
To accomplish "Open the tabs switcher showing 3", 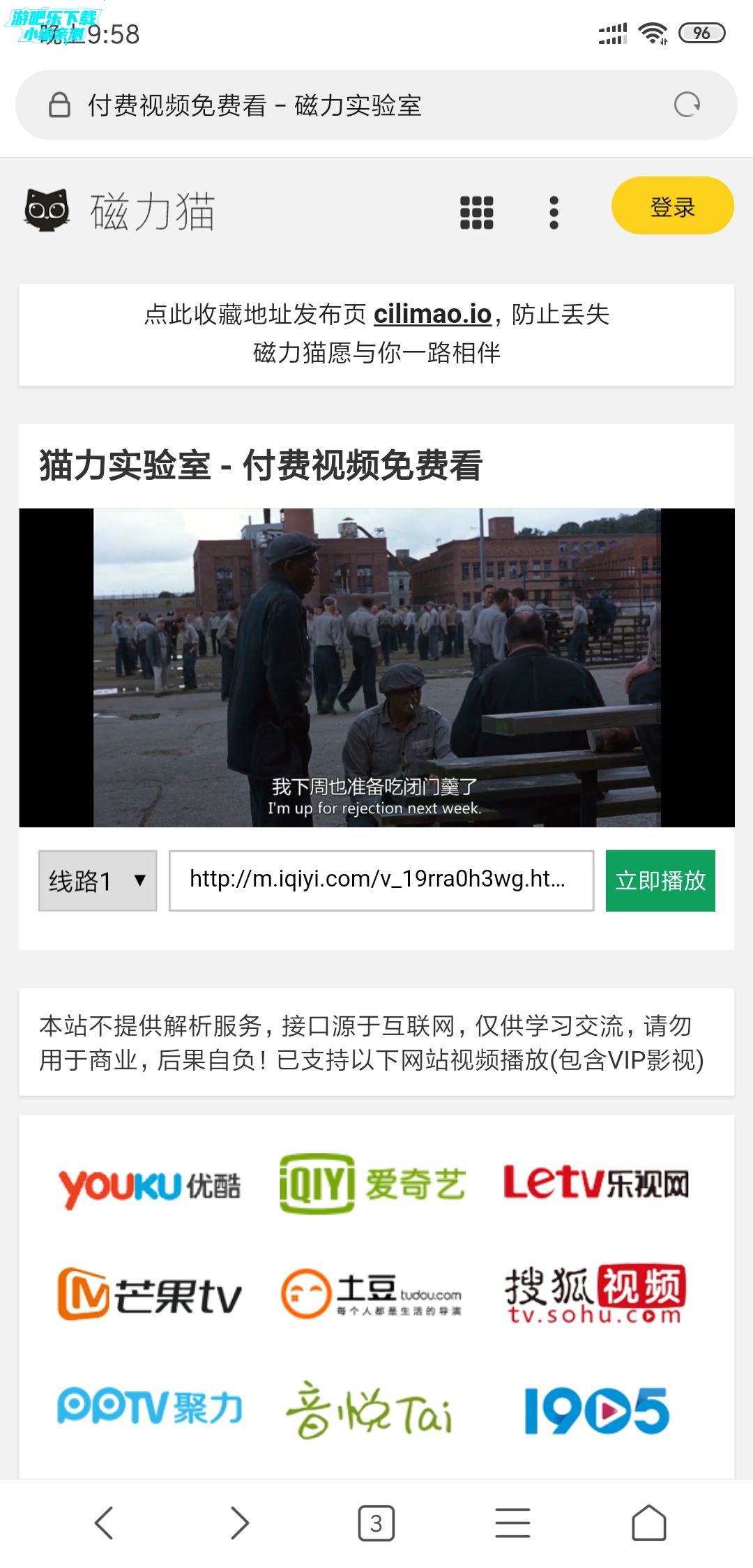I will pos(376,1523).
